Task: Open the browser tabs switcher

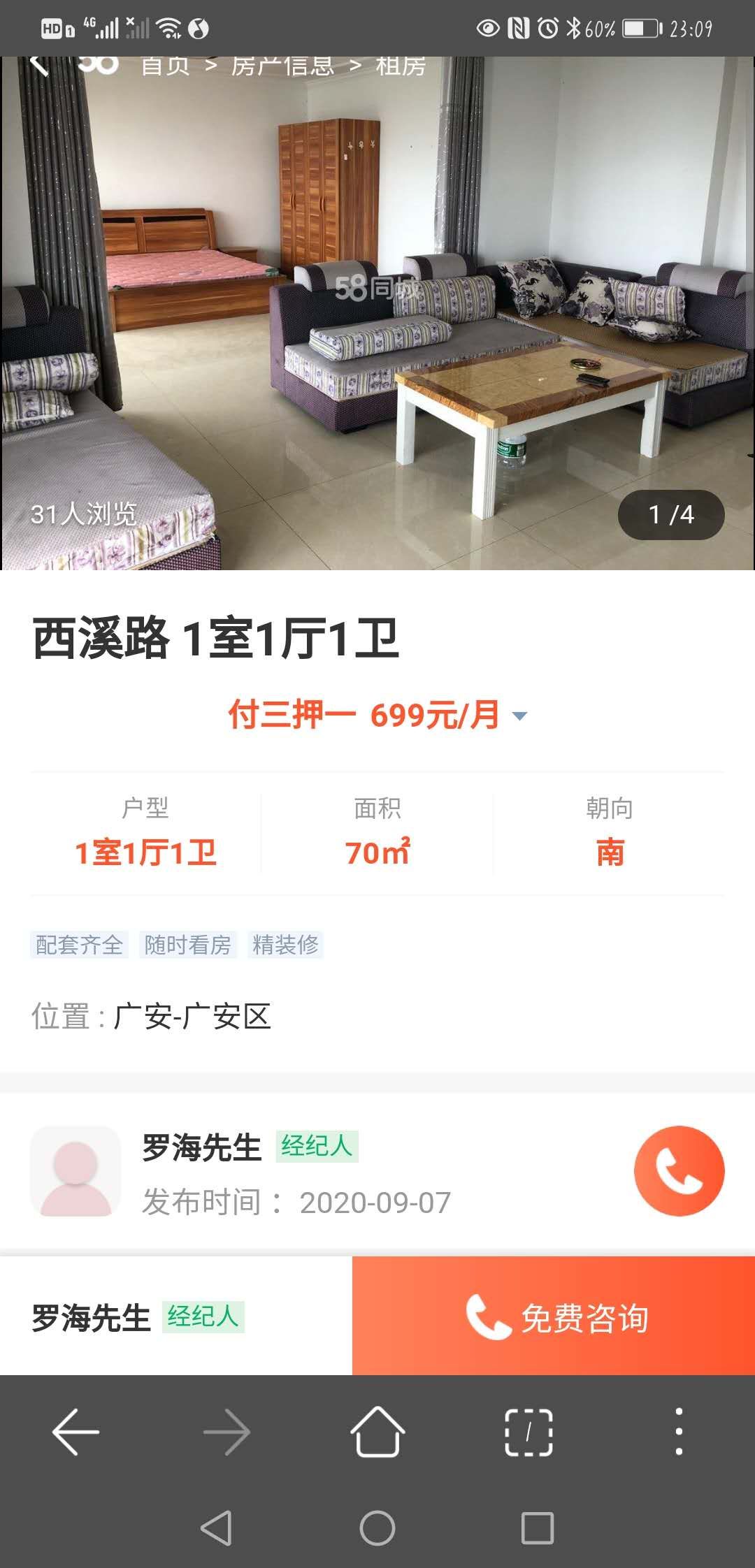Action: 528,1432
